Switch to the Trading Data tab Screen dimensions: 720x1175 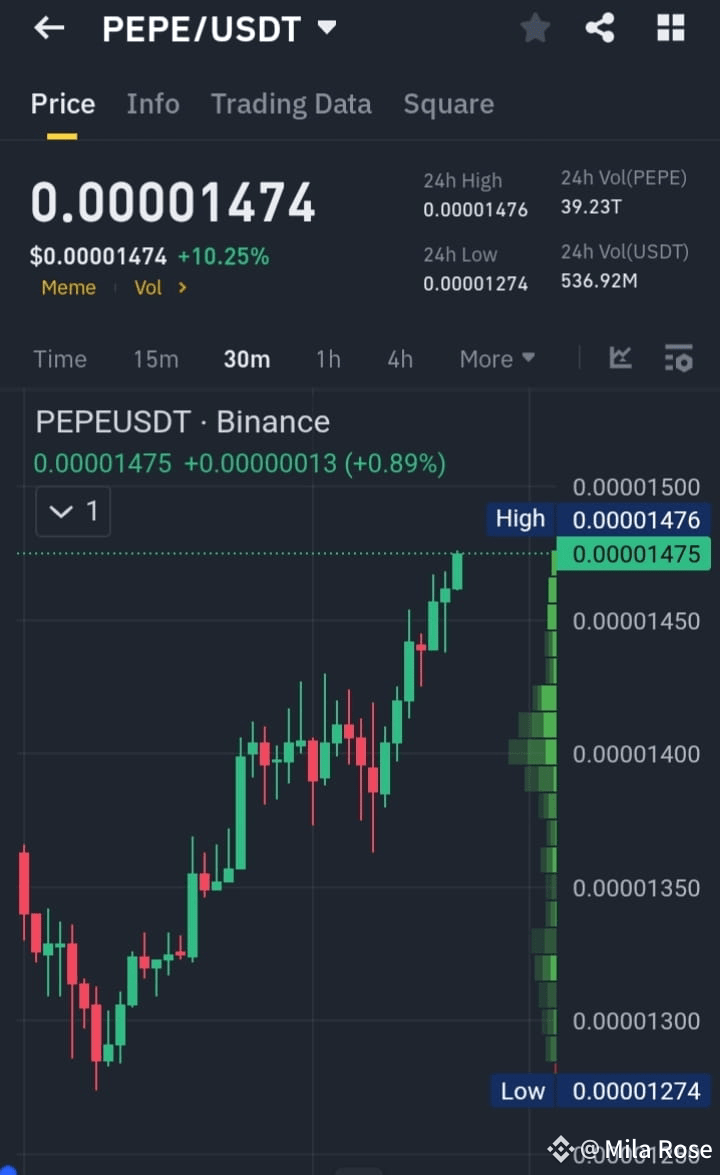(x=291, y=103)
